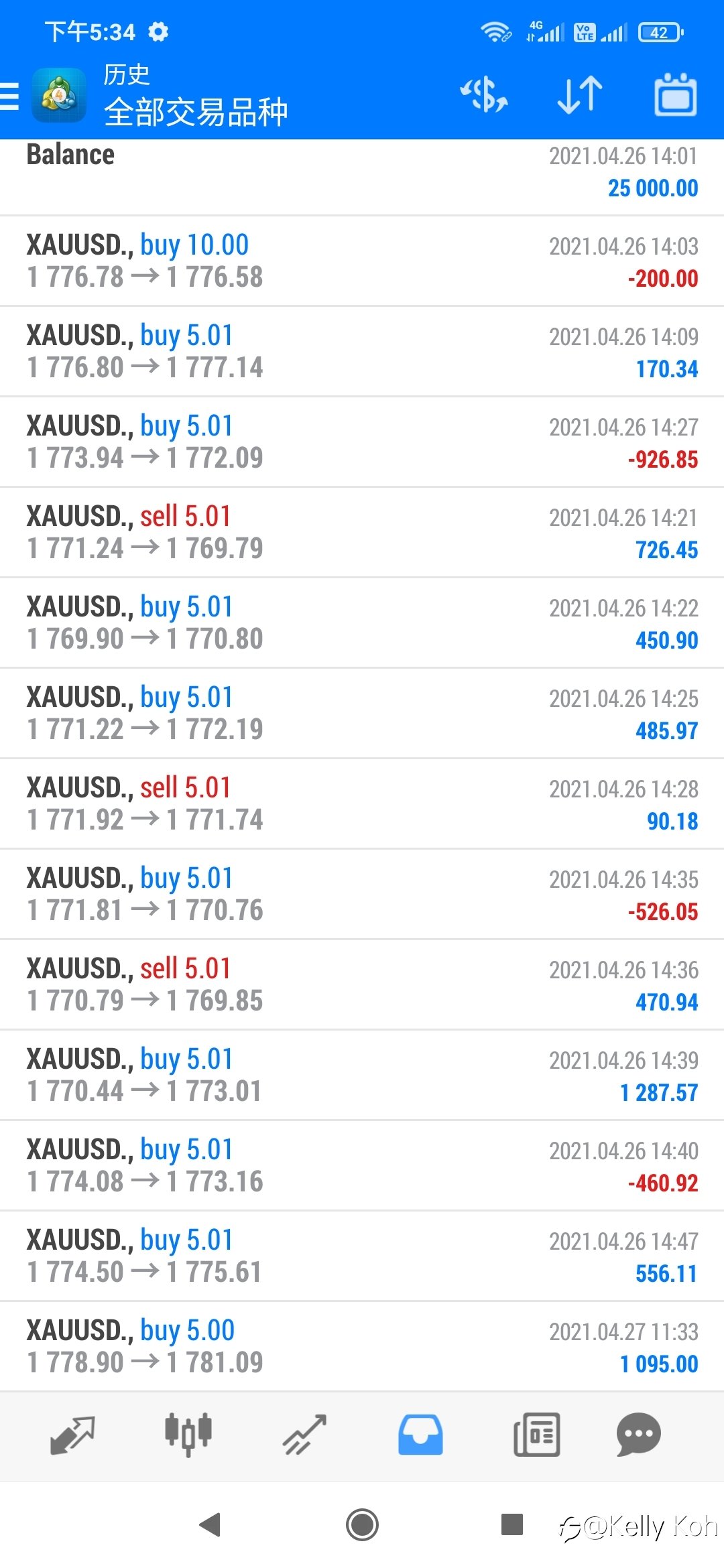This screenshot has height=1568, width=724.
Task: Open the sell trade with profit 470.94
Action: [362, 984]
